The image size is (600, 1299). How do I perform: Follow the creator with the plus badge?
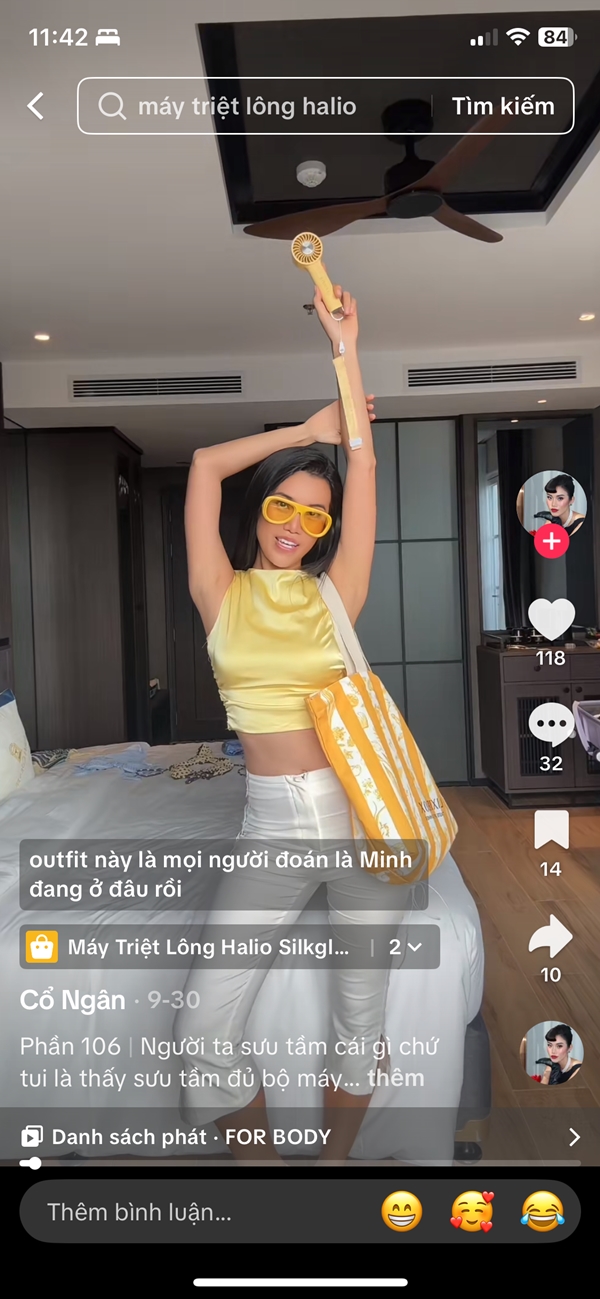pyautogui.click(x=551, y=542)
